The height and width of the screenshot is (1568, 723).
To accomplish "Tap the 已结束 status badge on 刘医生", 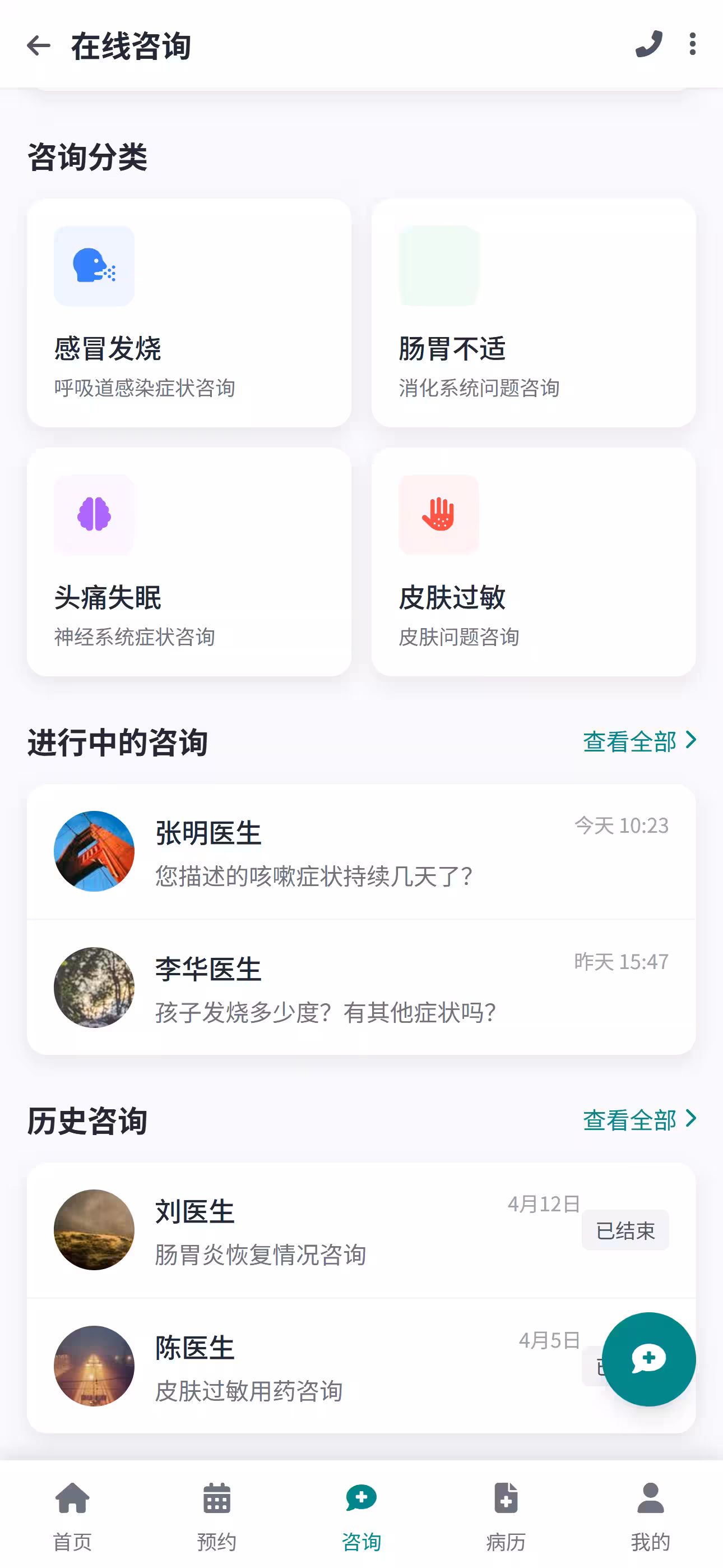I will coord(625,1230).
